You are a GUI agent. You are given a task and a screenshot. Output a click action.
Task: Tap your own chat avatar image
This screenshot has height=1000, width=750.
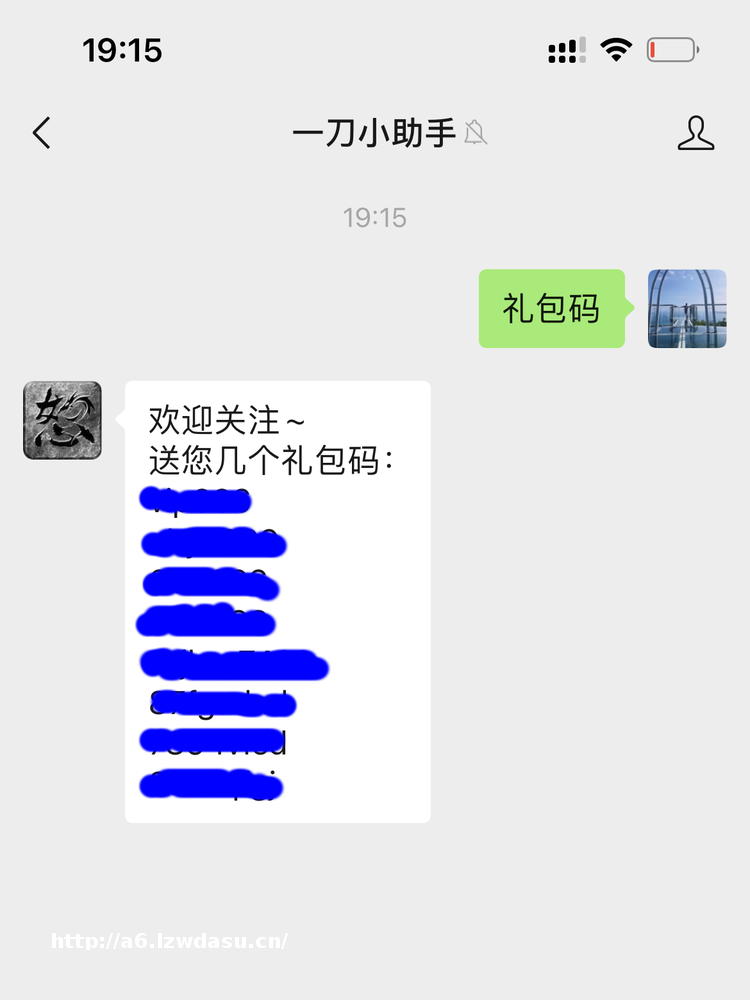tap(687, 308)
